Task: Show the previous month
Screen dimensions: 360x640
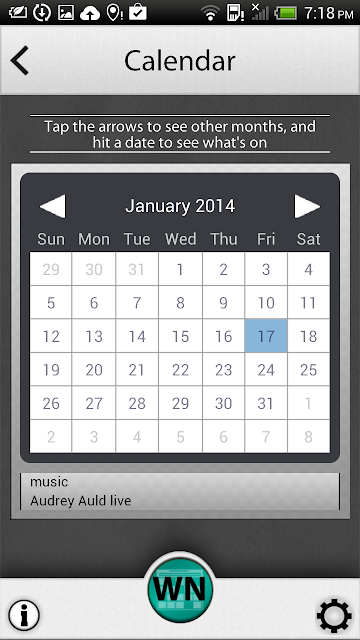Action: tap(52, 206)
